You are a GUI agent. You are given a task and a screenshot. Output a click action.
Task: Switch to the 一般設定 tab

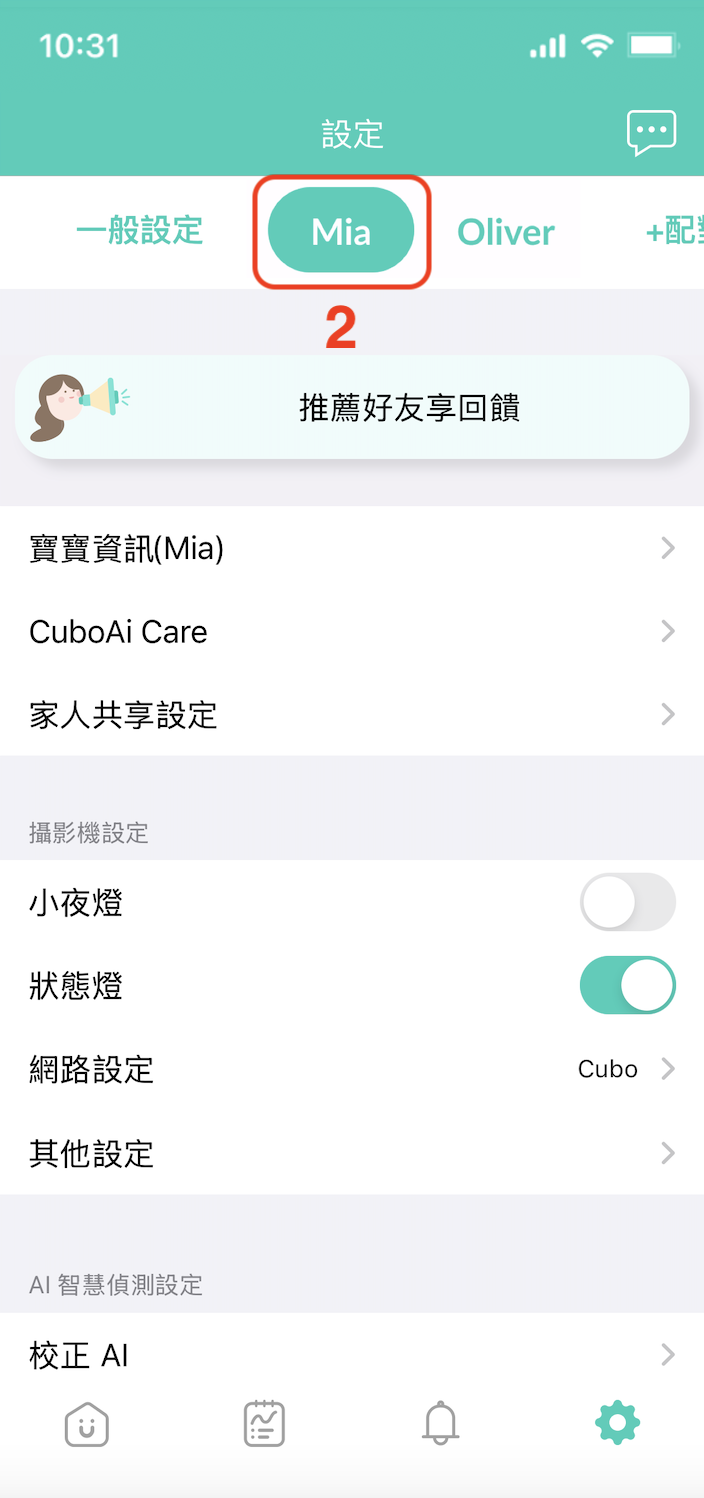139,231
